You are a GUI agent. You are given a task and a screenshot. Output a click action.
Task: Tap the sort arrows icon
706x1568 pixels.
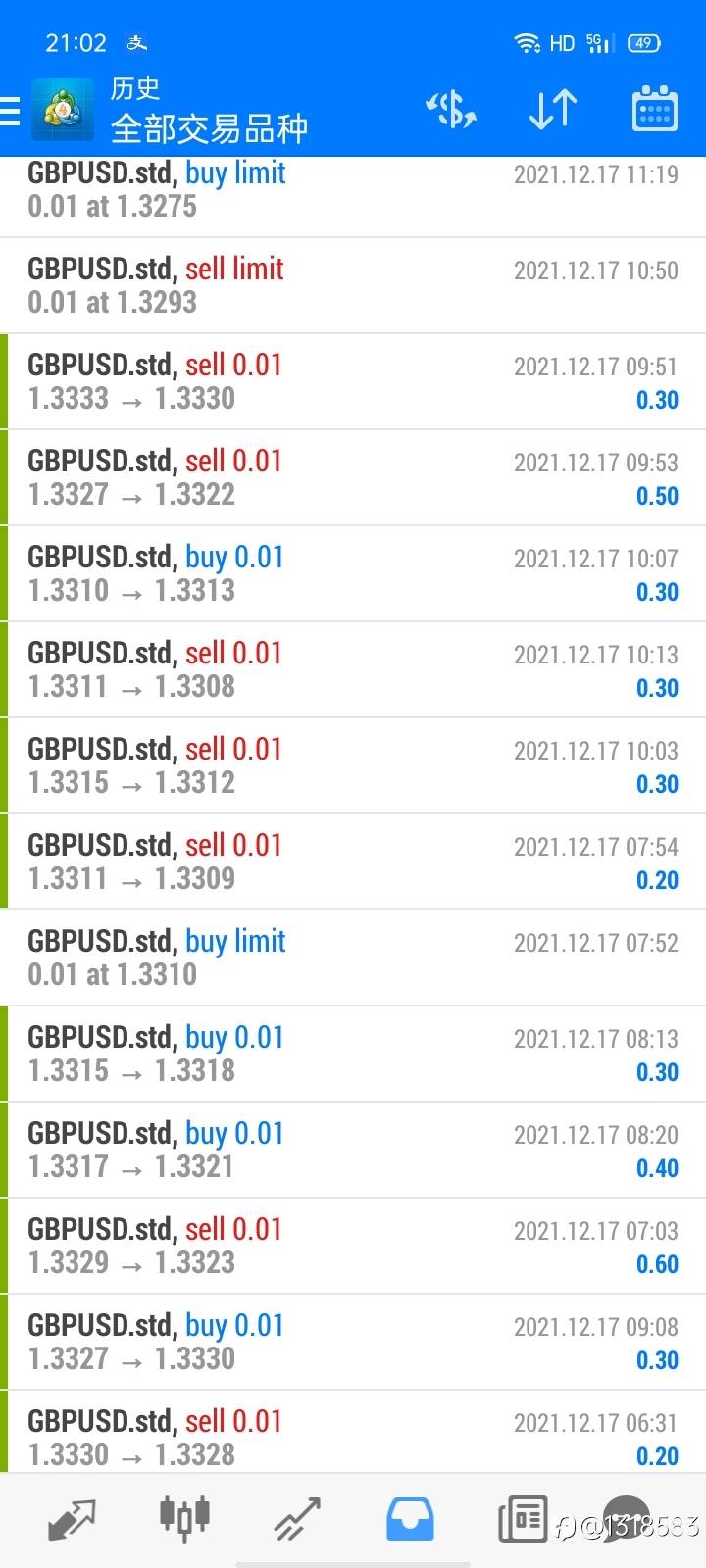click(x=552, y=110)
